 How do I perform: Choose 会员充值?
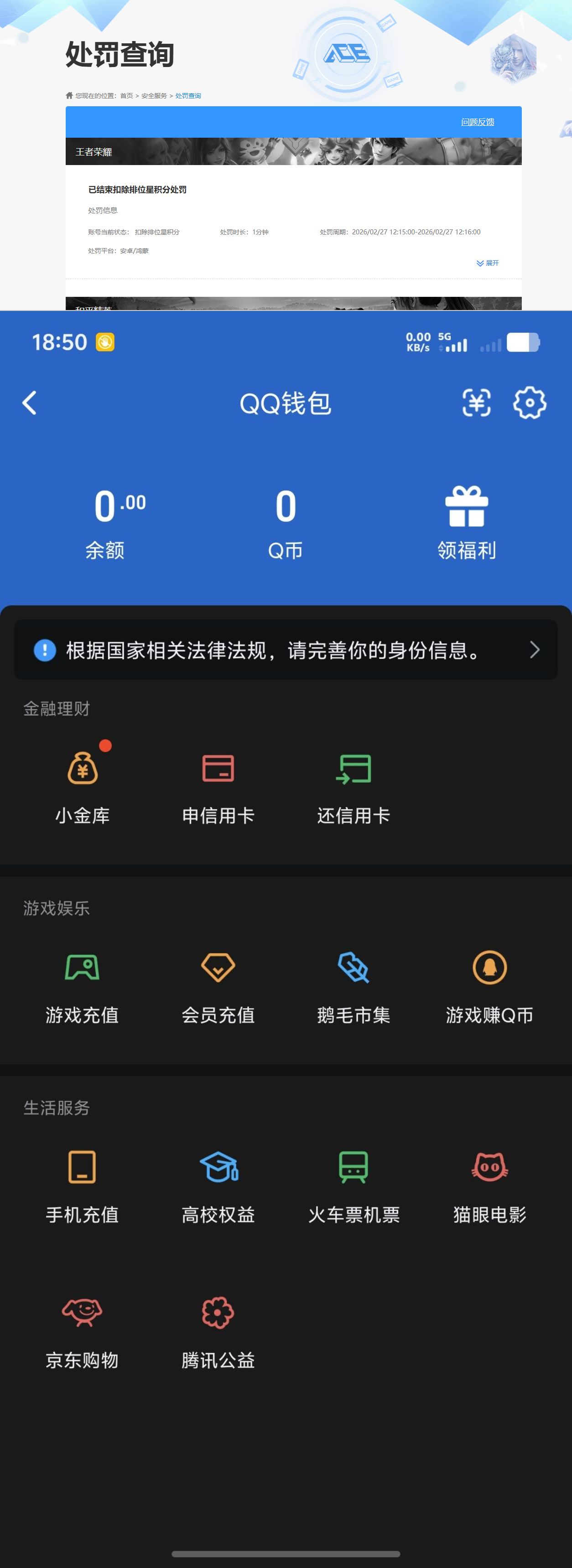click(218, 985)
